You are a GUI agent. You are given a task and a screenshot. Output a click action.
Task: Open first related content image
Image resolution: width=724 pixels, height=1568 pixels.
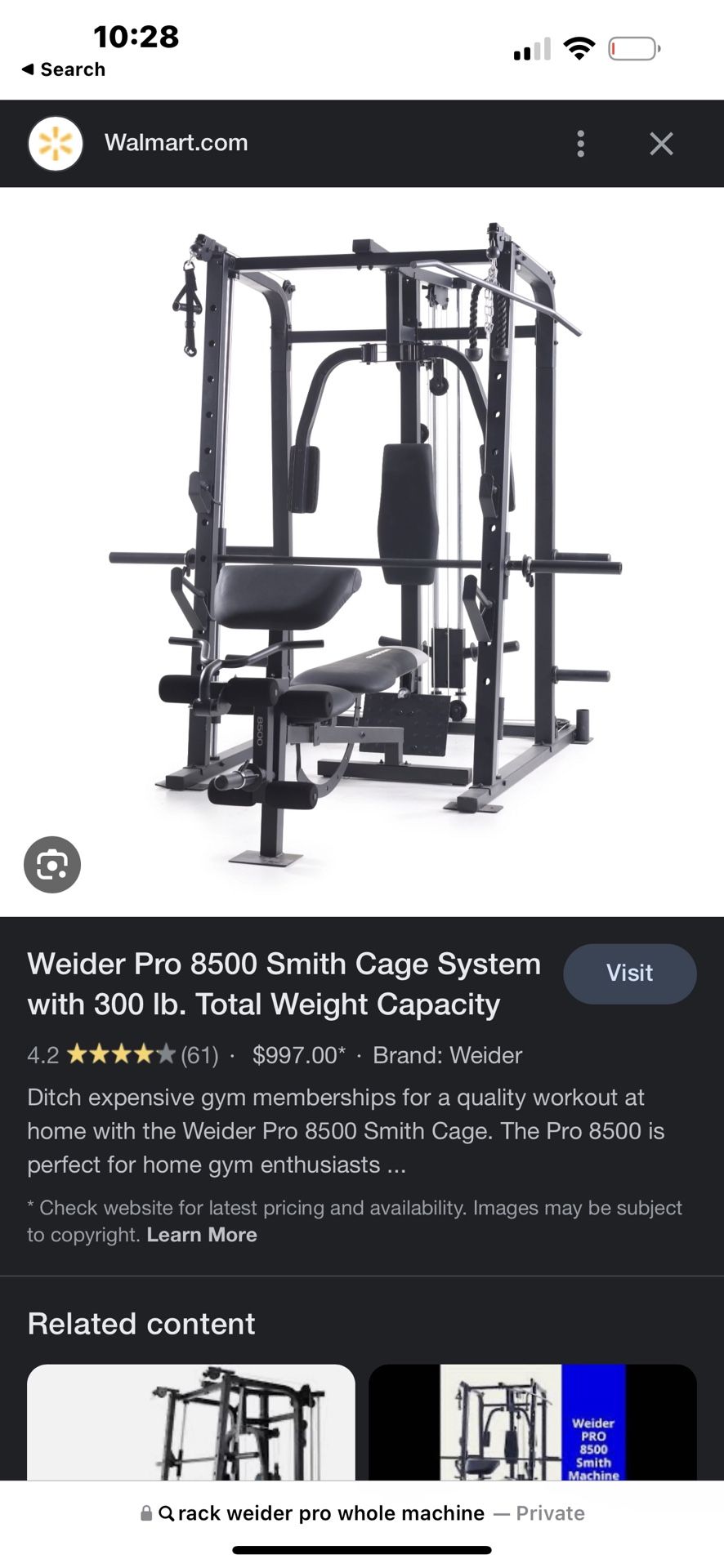(191, 1422)
